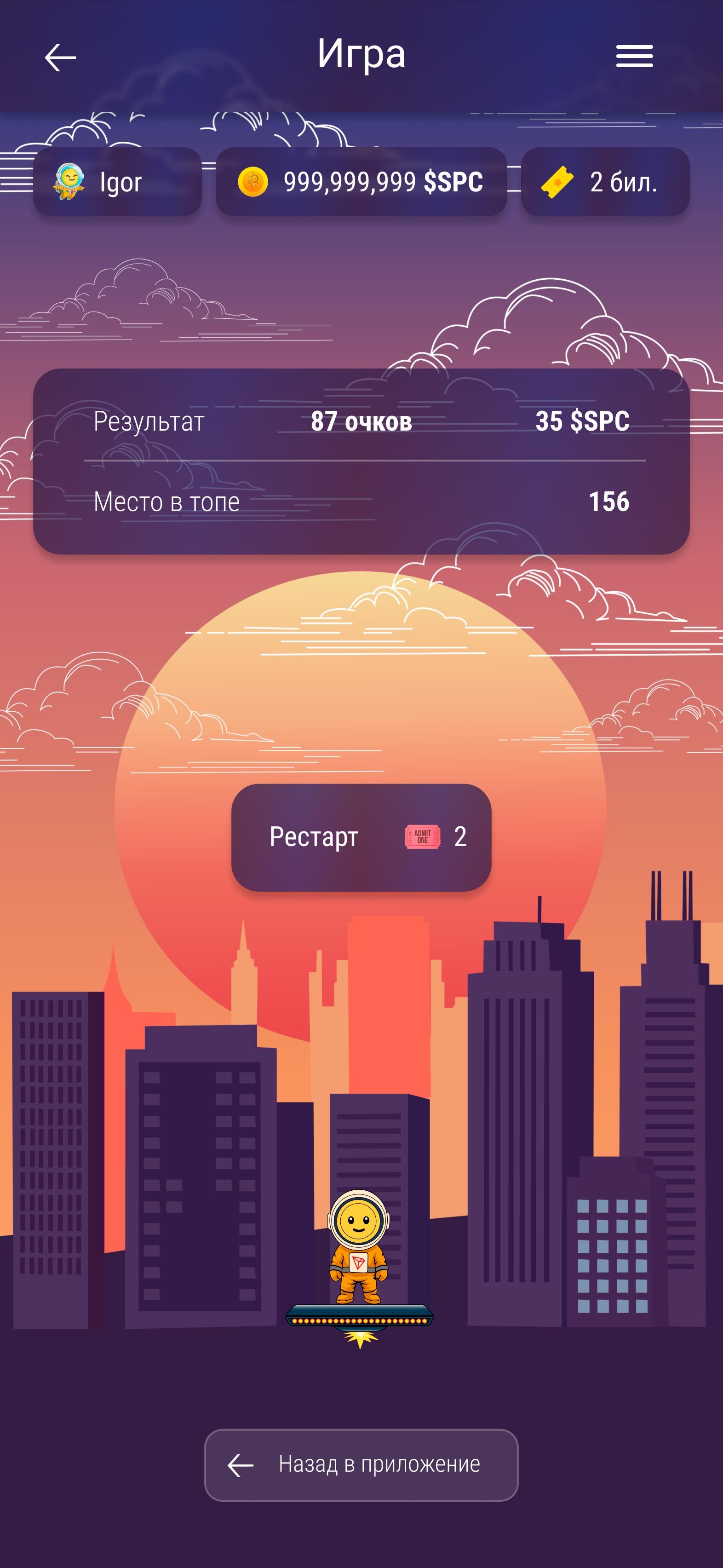Return via Назад в приложение button
Screen dimensions: 723x1568
pos(361,1464)
